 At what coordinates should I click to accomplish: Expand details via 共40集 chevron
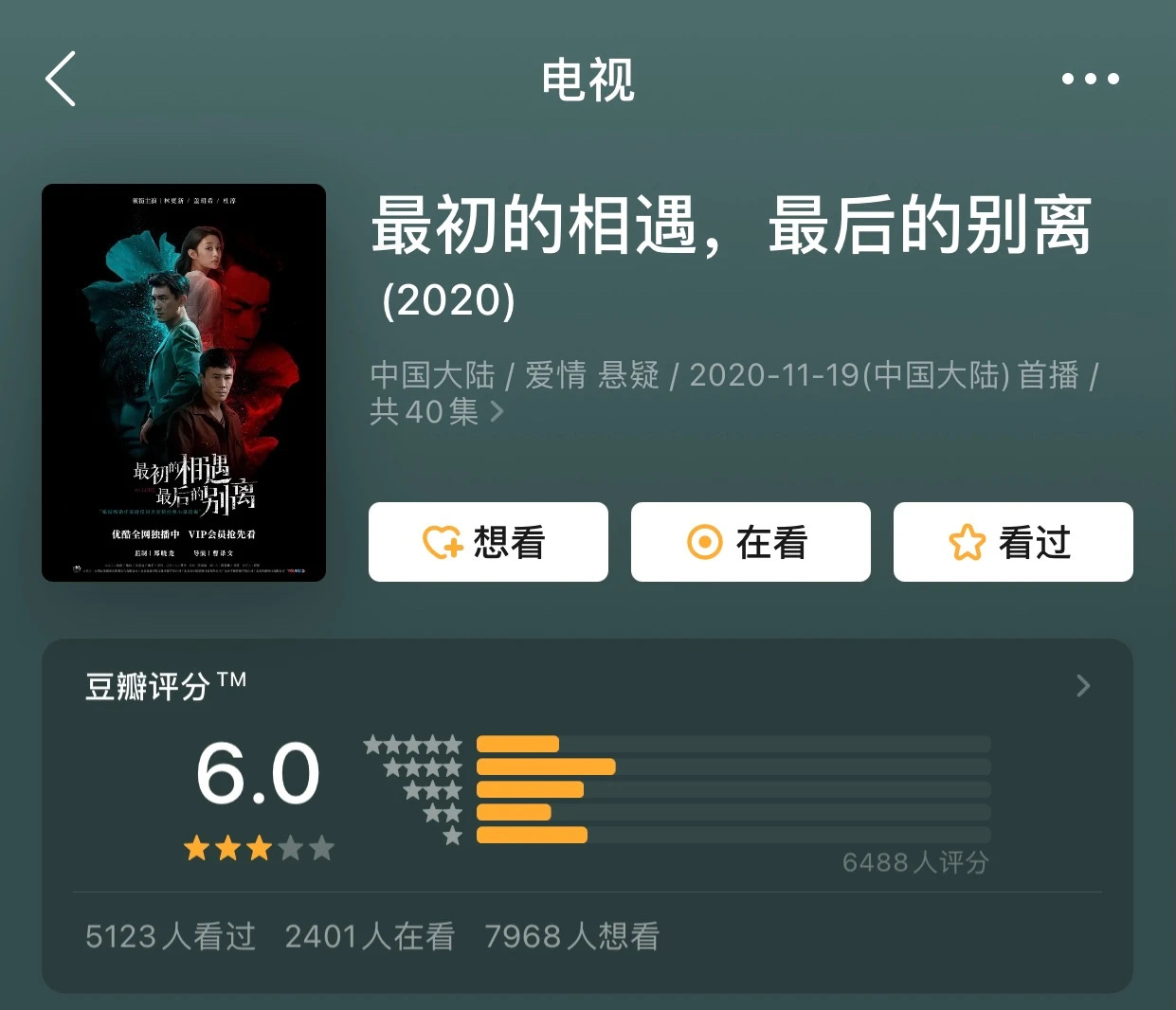click(497, 411)
